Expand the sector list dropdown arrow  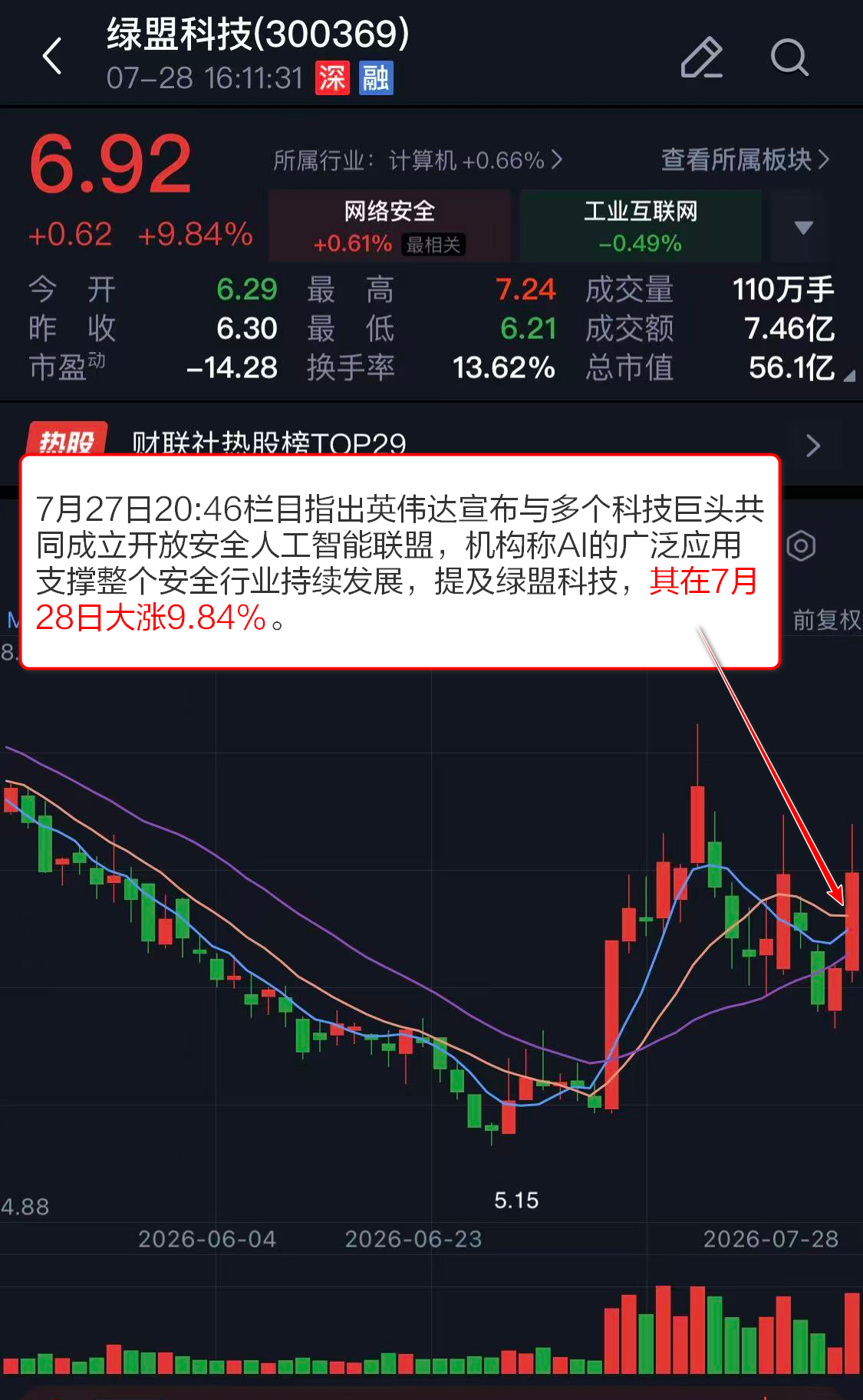coord(803,227)
